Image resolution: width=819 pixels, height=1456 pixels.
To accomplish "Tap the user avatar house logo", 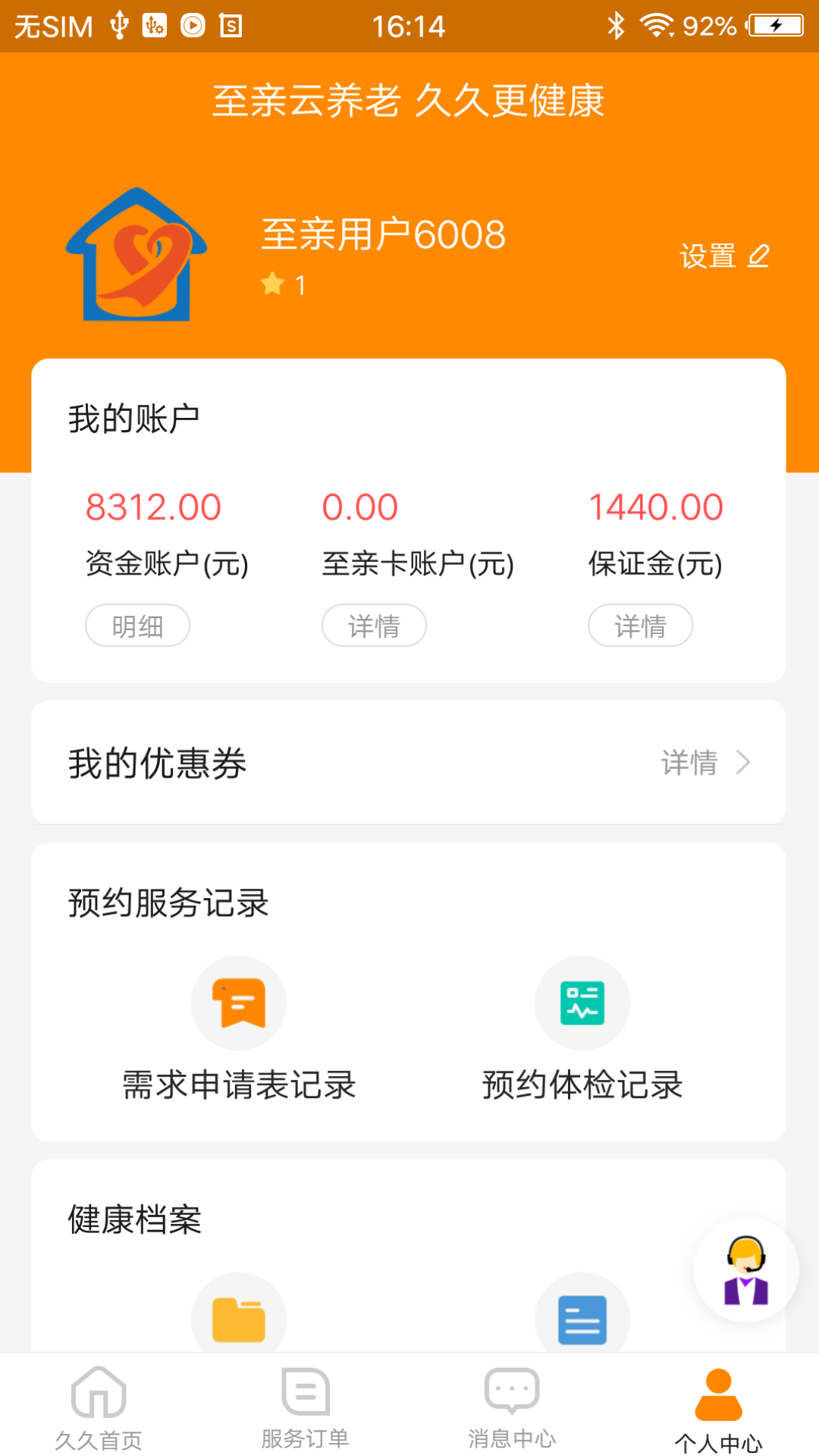I will click(x=137, y=255).
